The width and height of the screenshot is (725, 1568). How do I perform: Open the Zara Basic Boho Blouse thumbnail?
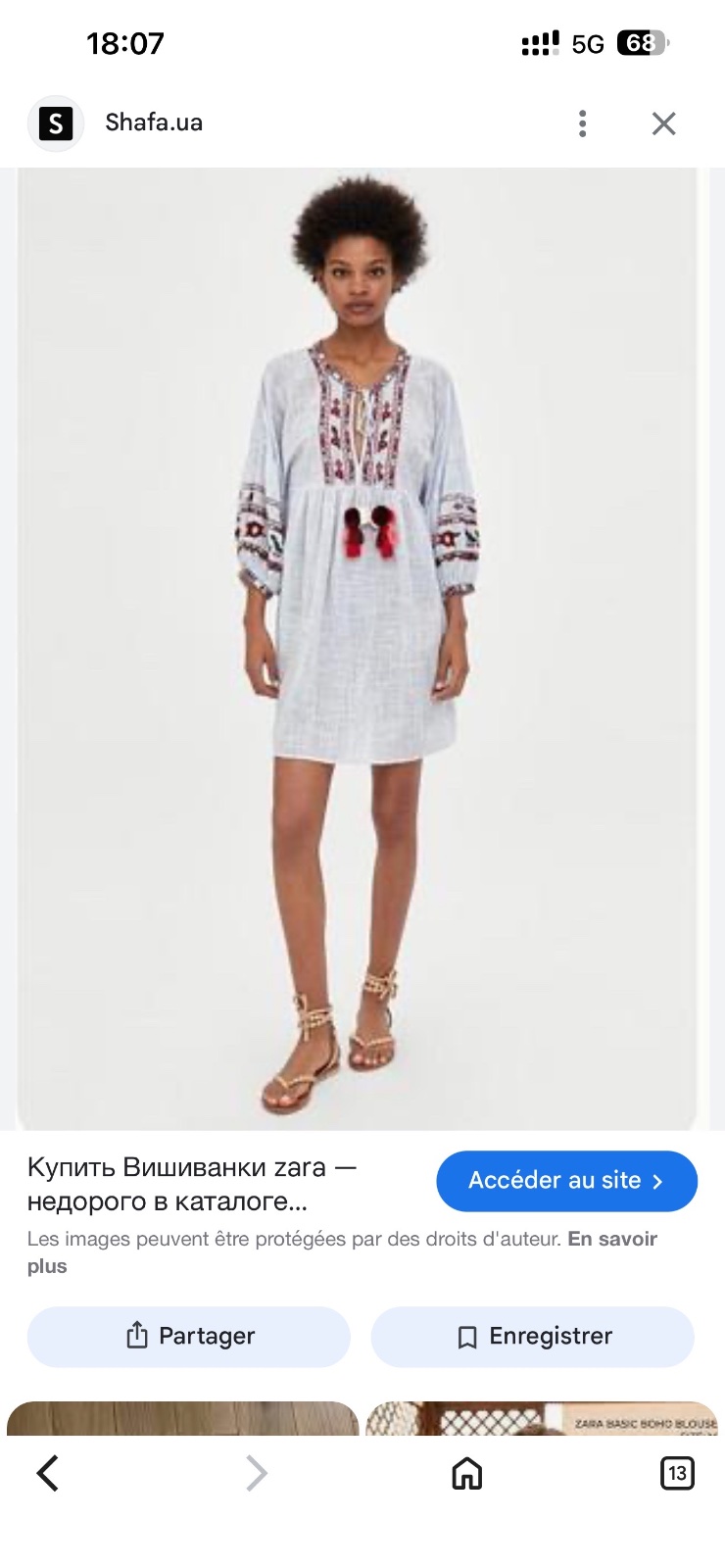tap(542, 1419)
